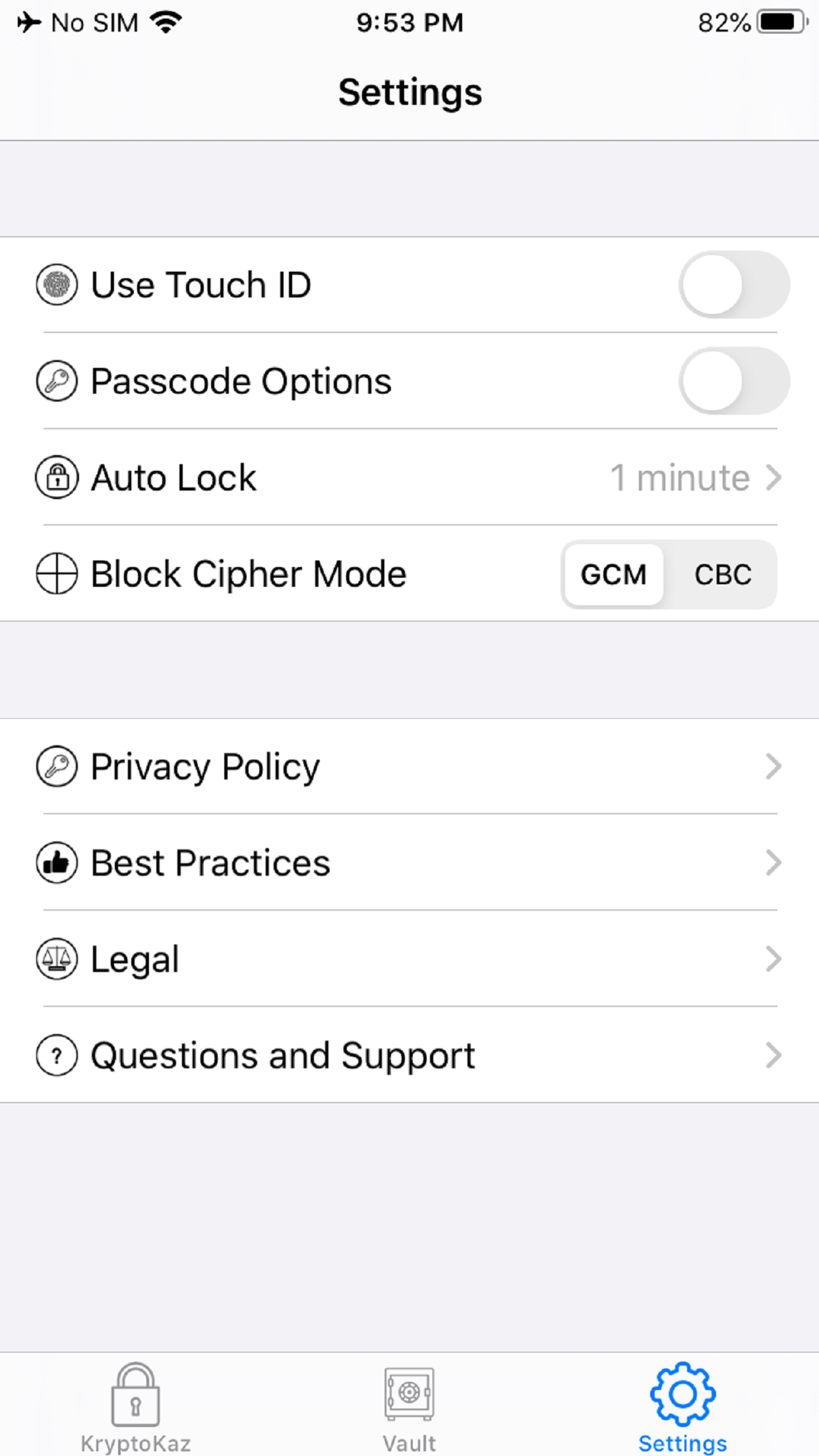
Task: Click the crosshair icon beside Block Cipher Mode
Action: click(57, 573)
